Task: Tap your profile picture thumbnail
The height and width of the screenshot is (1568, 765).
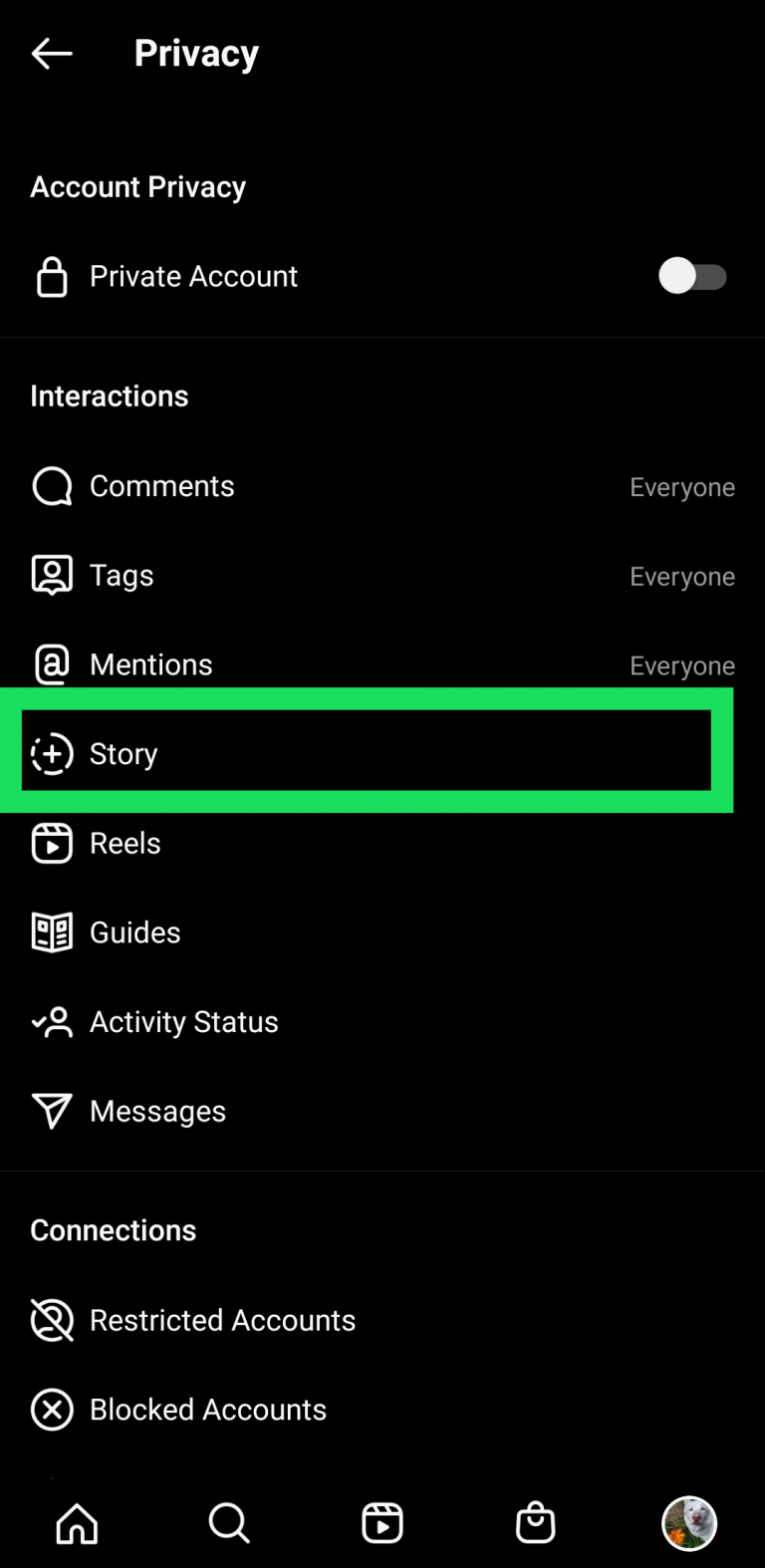Action: [x=688, y=1523]
